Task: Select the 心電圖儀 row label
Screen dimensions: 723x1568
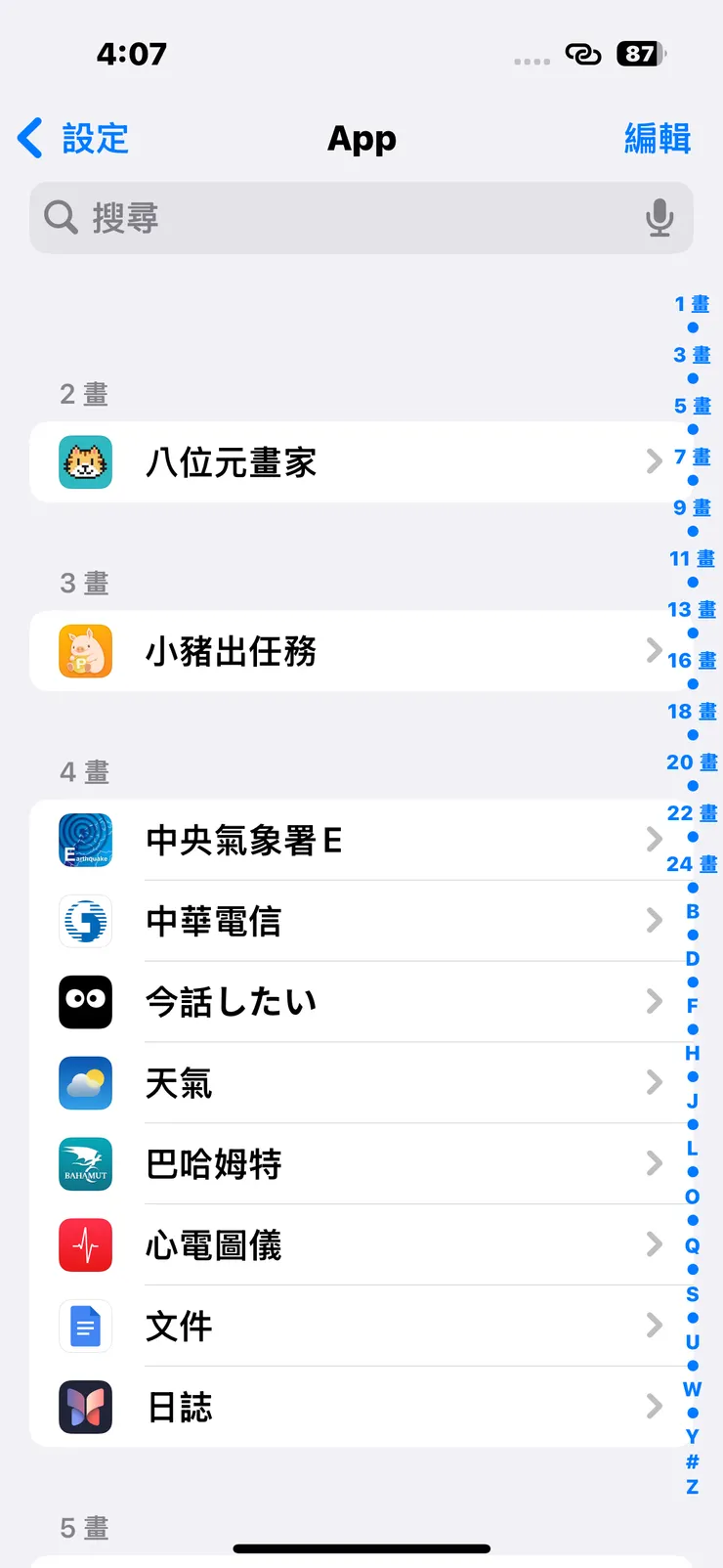Action: [x=213, y=1244]
